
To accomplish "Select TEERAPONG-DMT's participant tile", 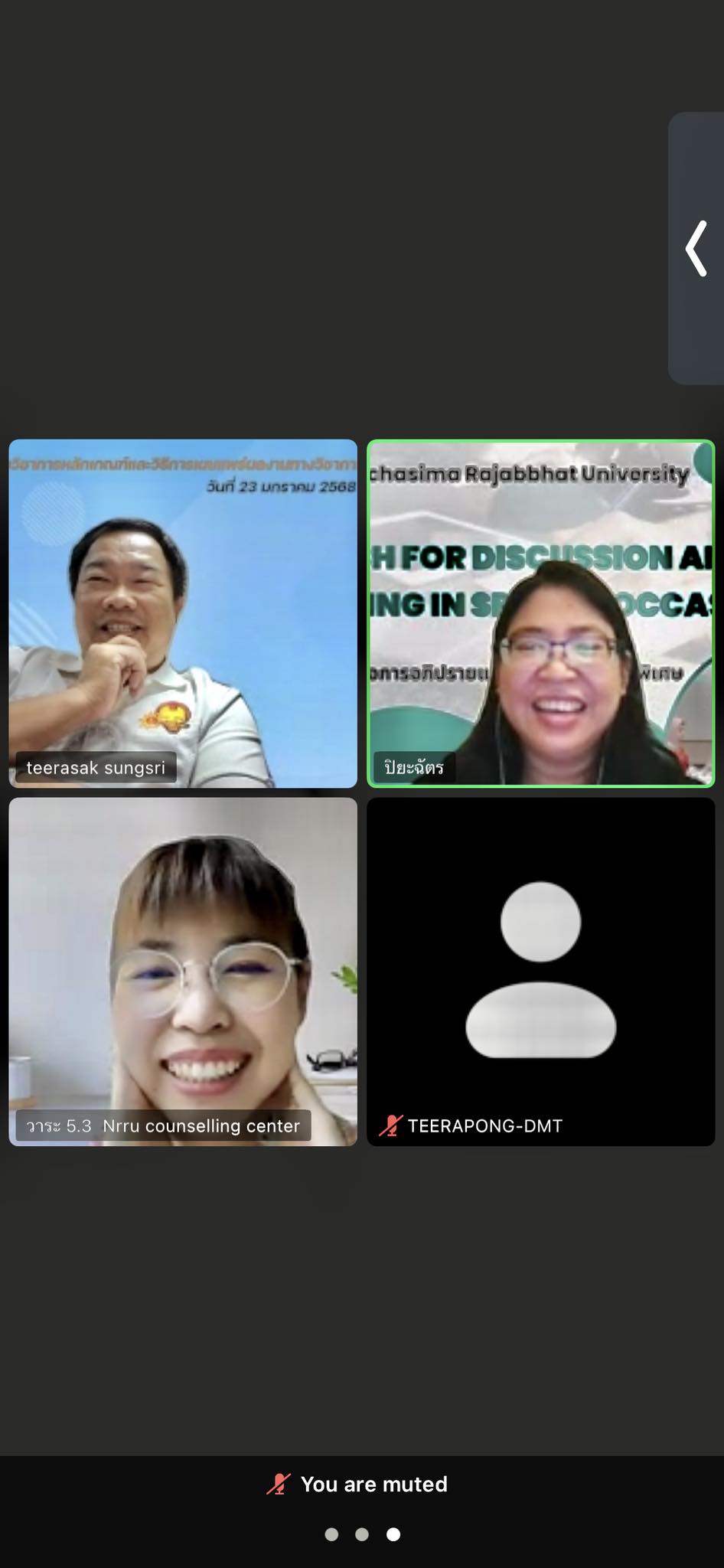I will click(x=541, y=972).
